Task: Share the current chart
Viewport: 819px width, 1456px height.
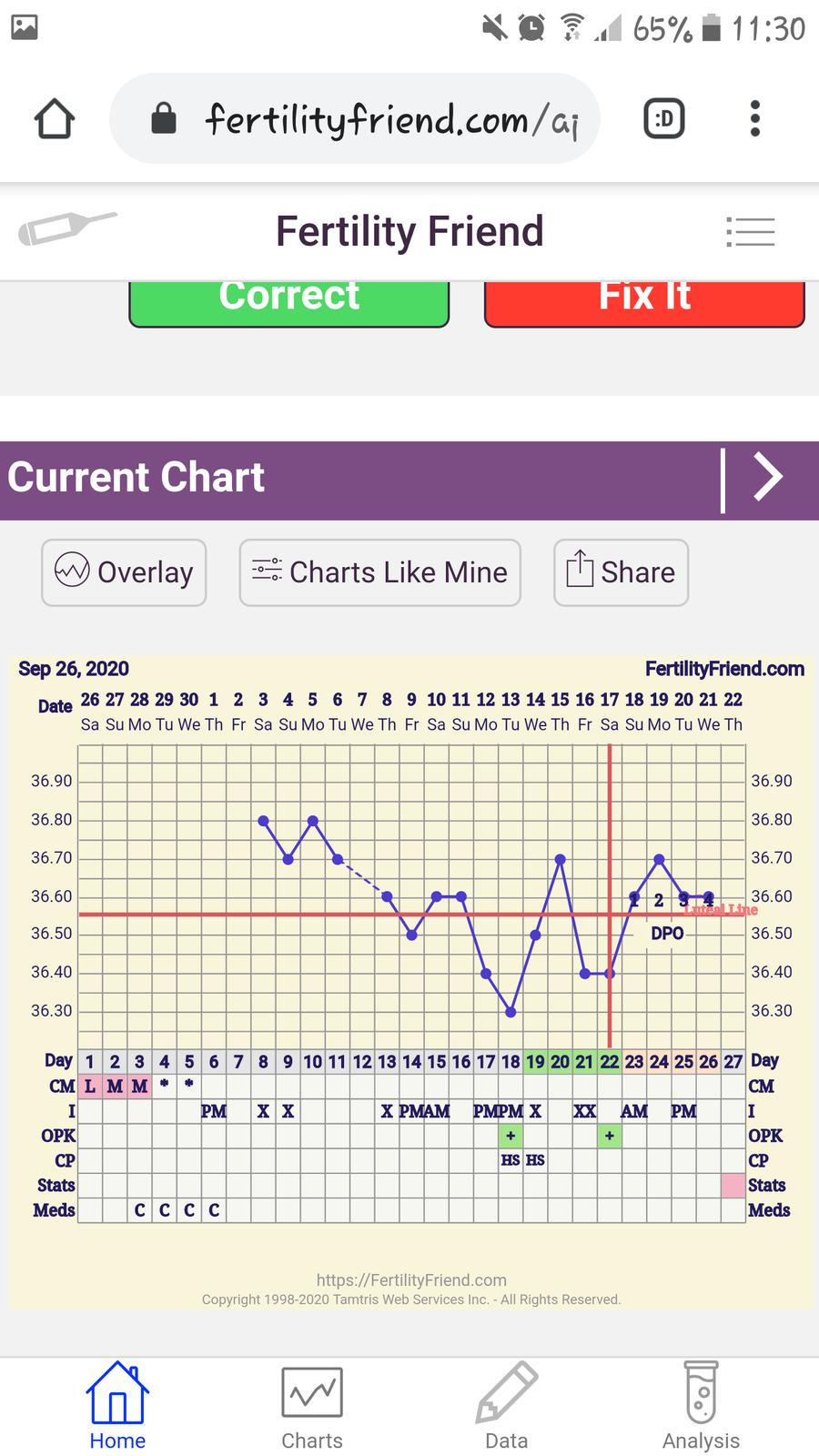Action: click(x=621, y=572)
